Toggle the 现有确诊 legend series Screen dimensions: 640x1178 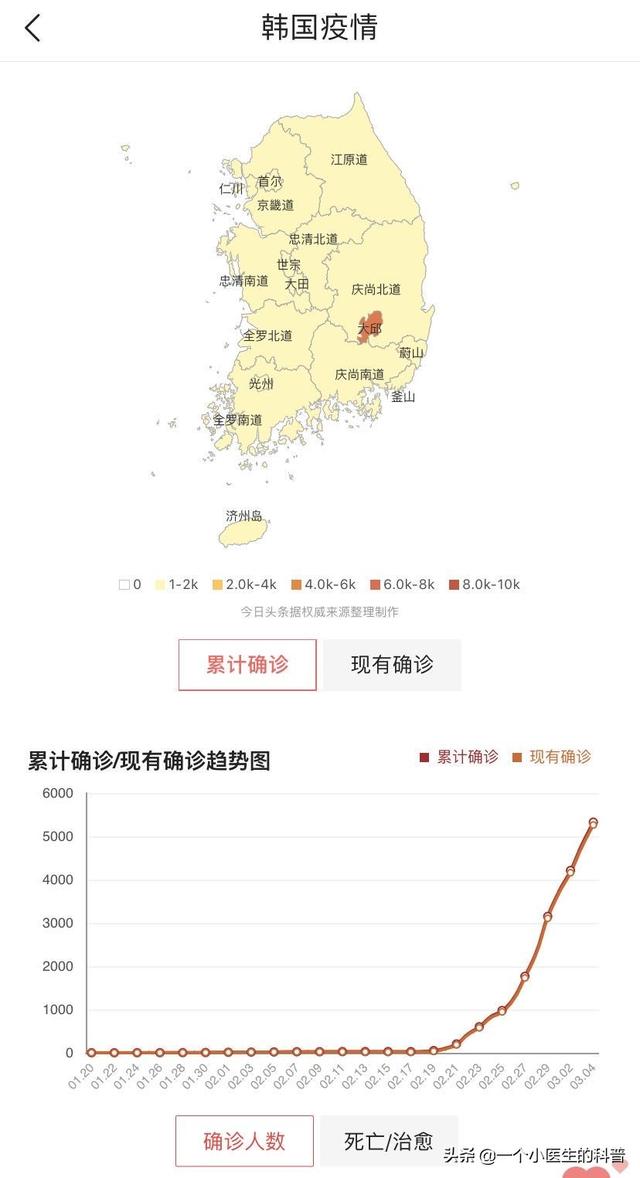click(x=551, y=757)
